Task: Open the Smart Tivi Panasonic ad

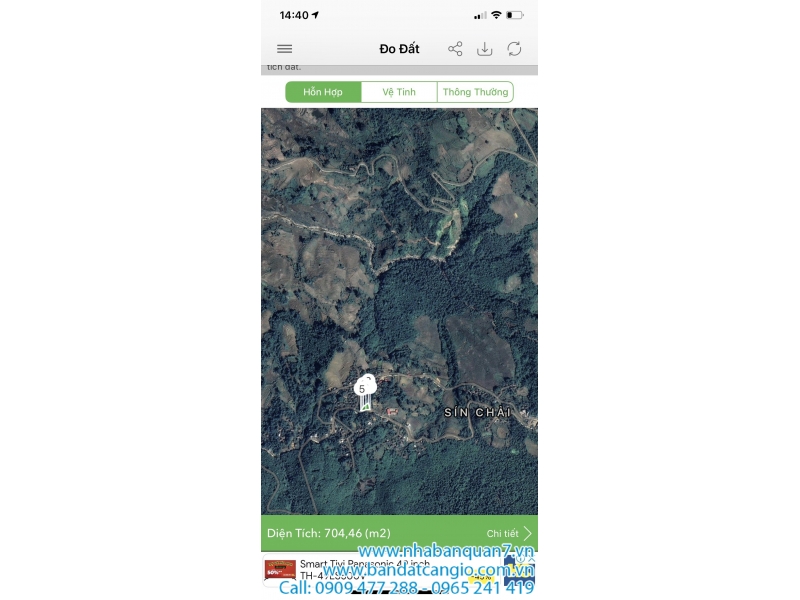Action: click(x=340, y=567)
